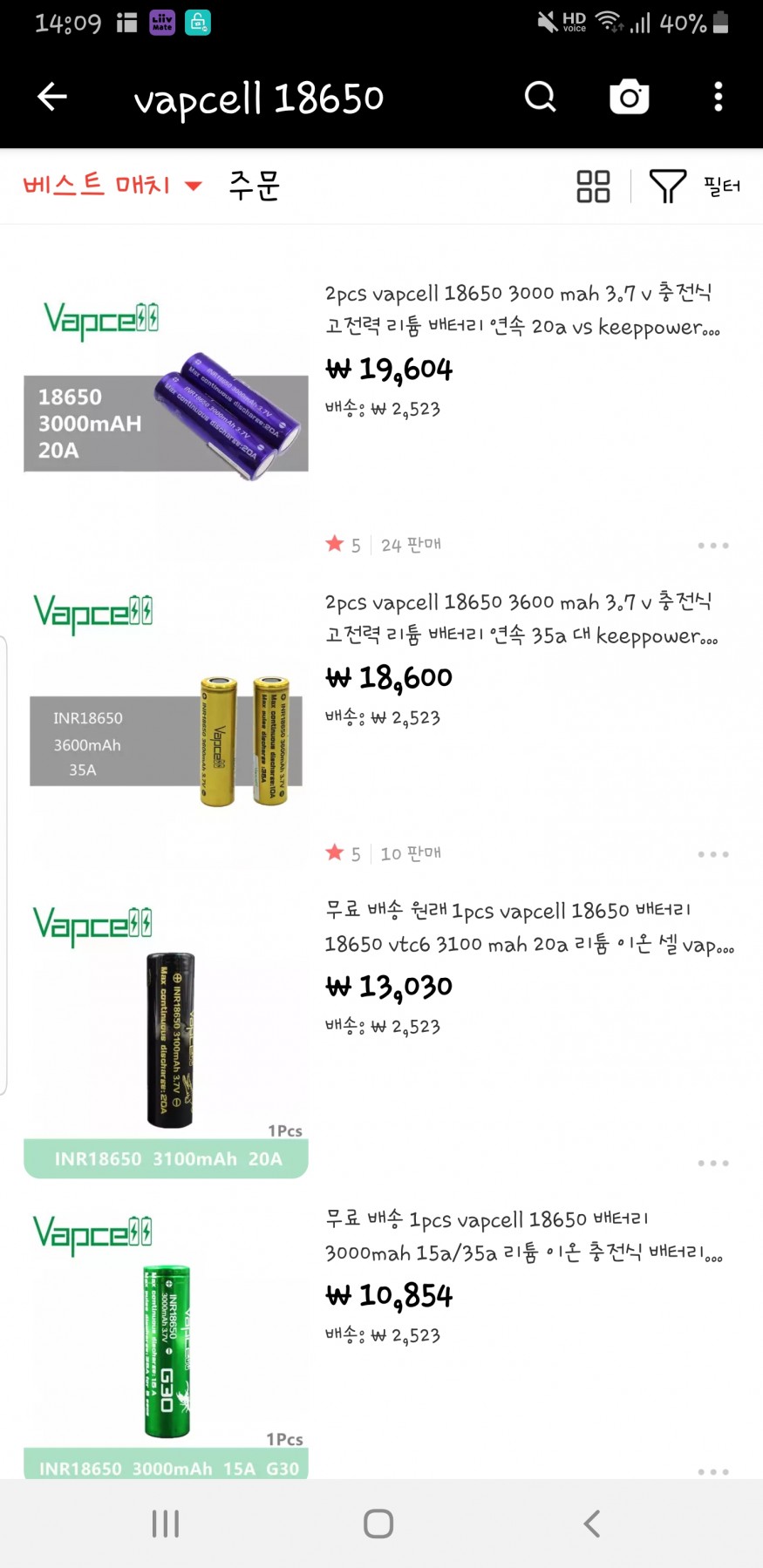Go back using the app bar arrow
Image resolution: width=763 pixels, height=1568 pixels.
[x=52, y=97]
